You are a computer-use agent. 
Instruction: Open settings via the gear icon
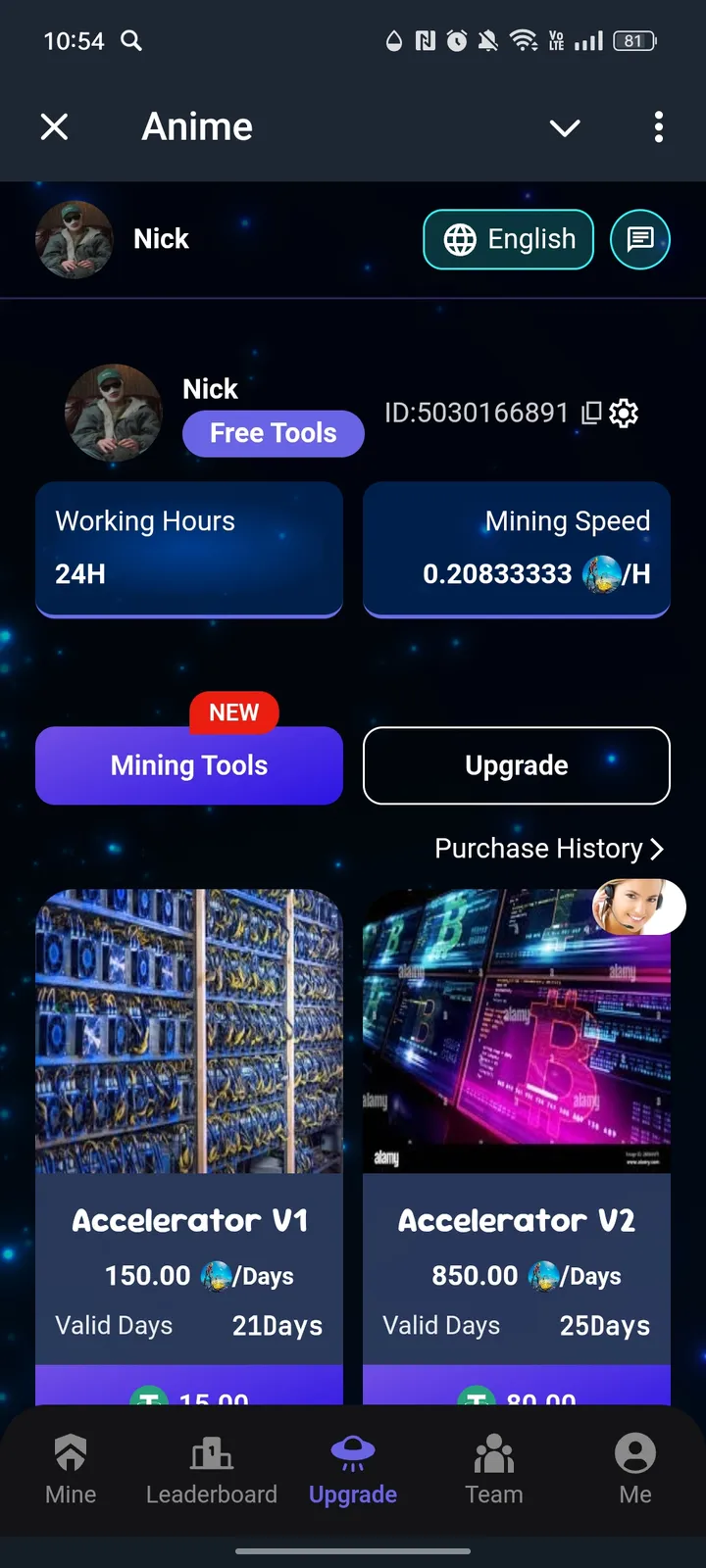coord(624,414)
